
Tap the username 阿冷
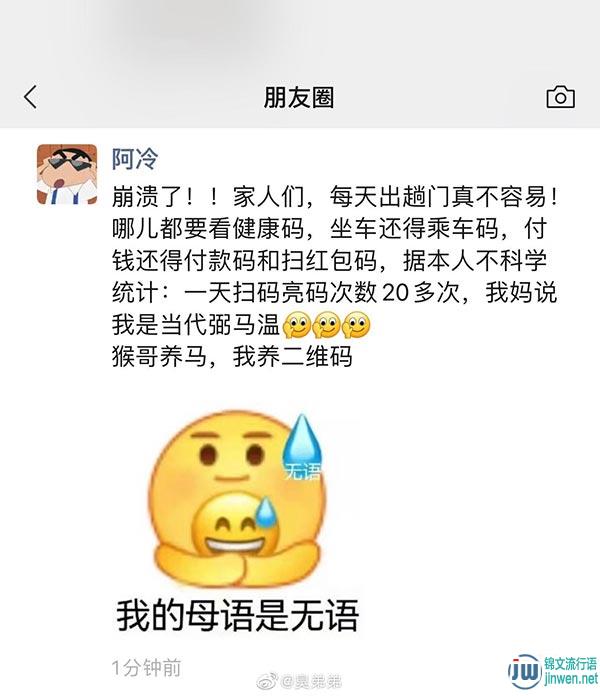134,158
